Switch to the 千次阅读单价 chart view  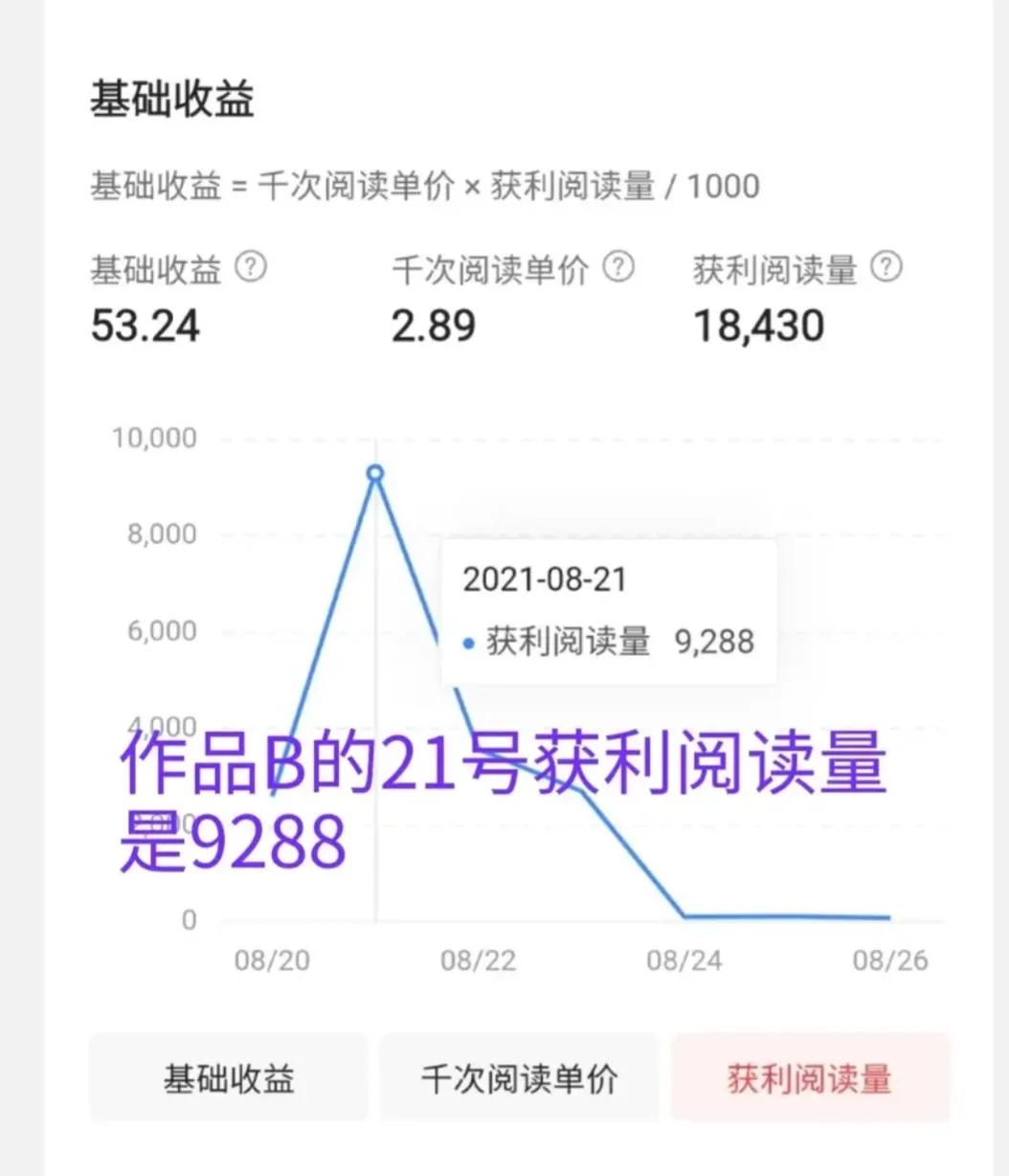518,1078
